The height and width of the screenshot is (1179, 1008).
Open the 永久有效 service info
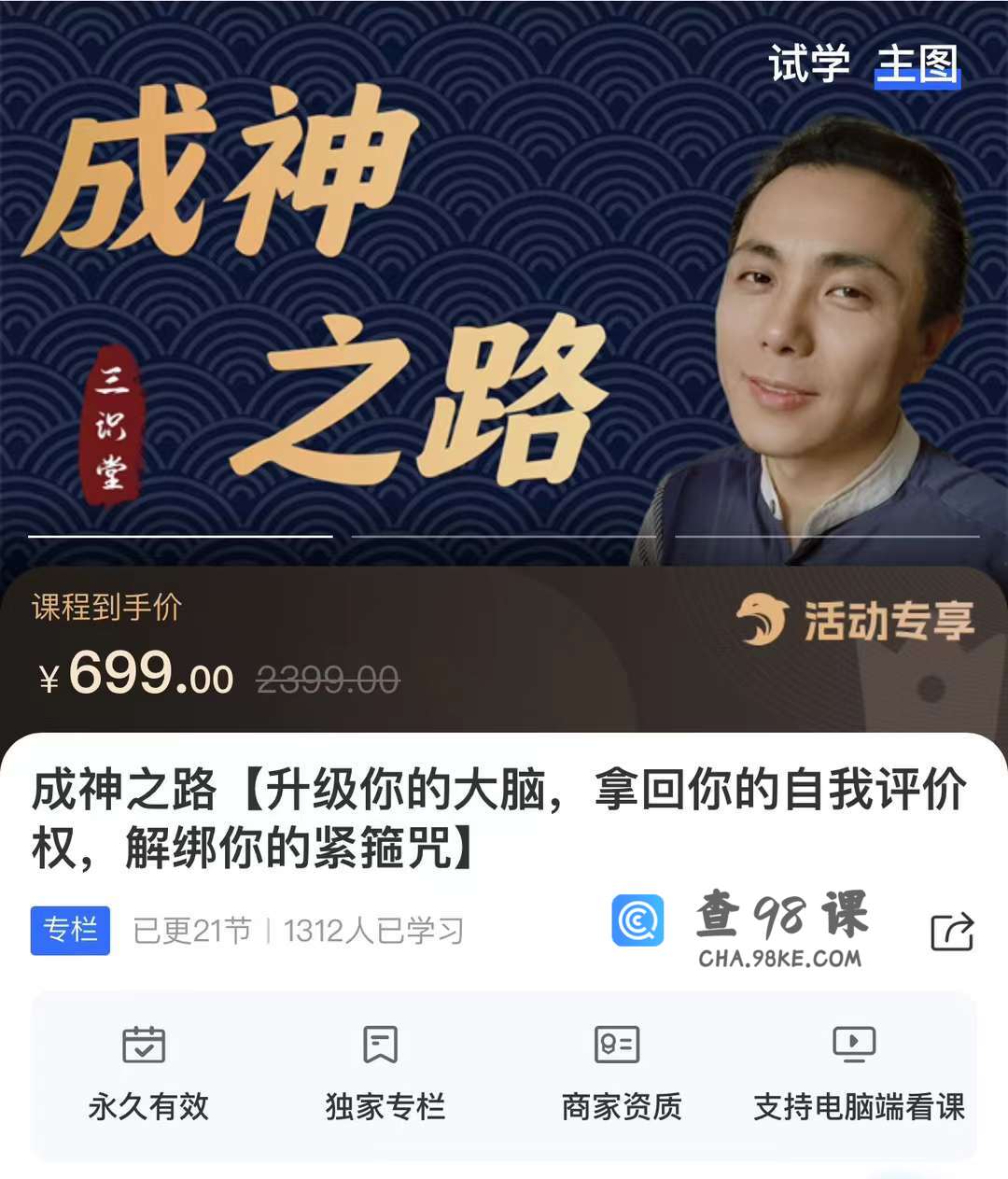click(147, 1074)
